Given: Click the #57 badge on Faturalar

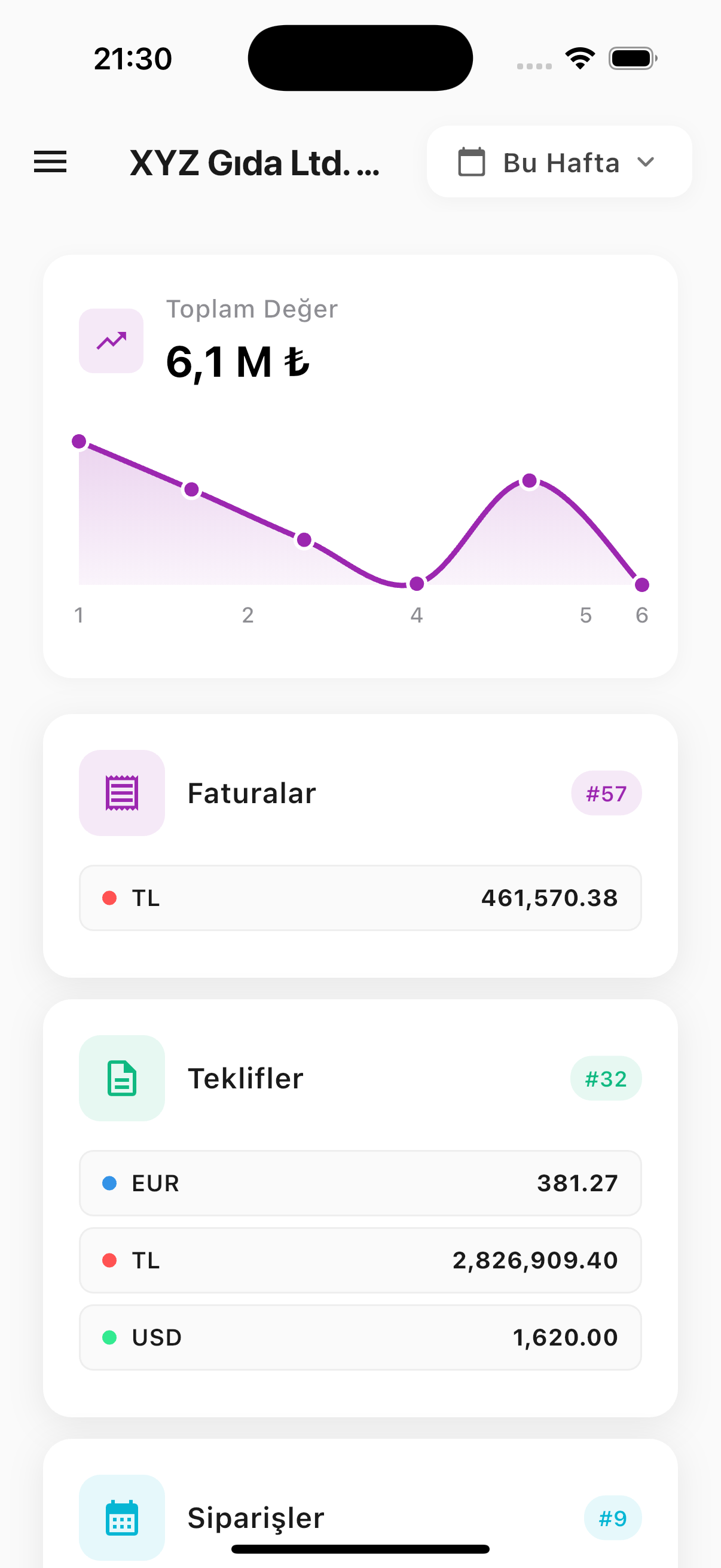Looking at the screenshot, I should coord(606,793).
